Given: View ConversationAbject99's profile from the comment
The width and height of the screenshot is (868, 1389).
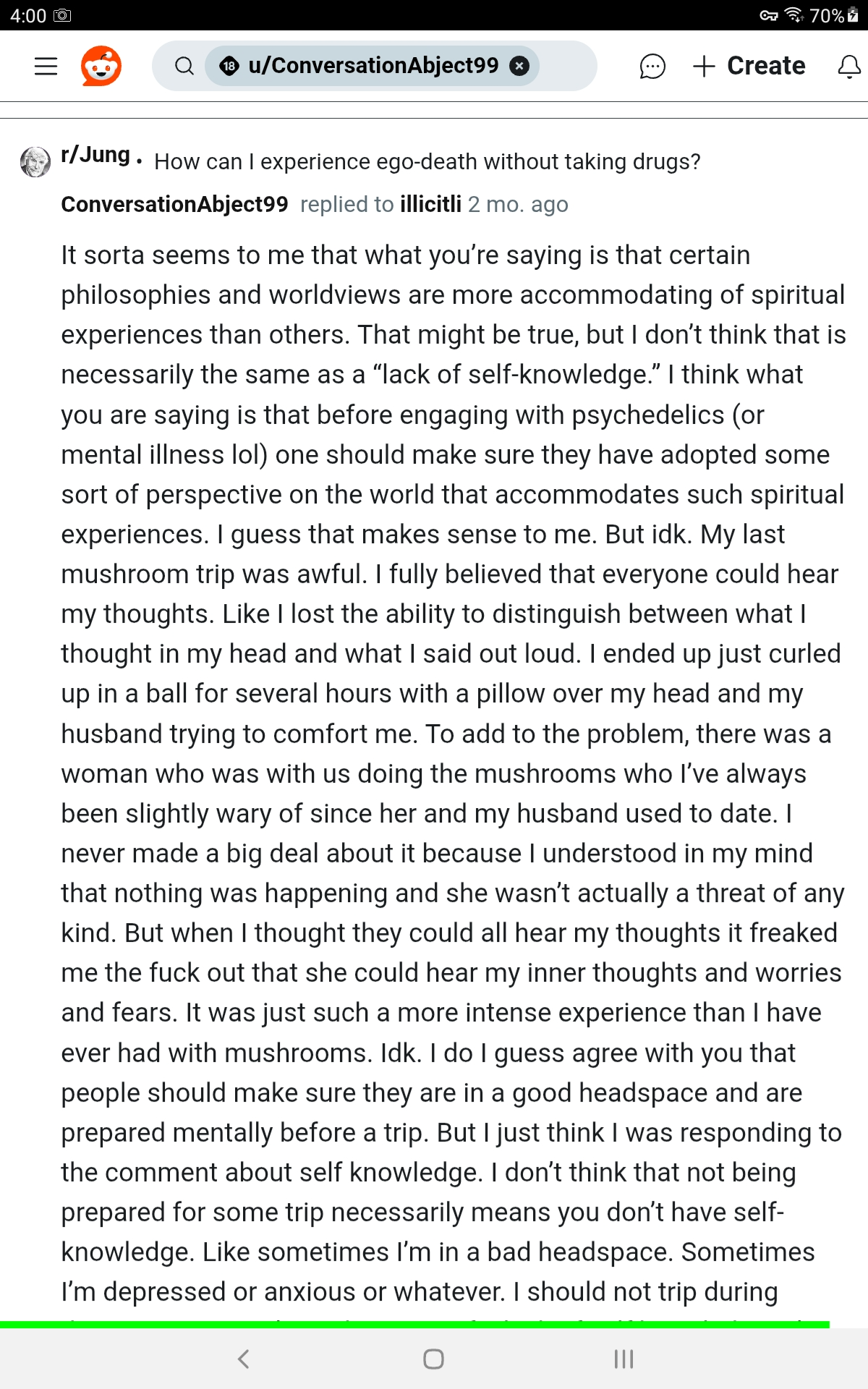Looking at the screenshot, I should point(174,205).
